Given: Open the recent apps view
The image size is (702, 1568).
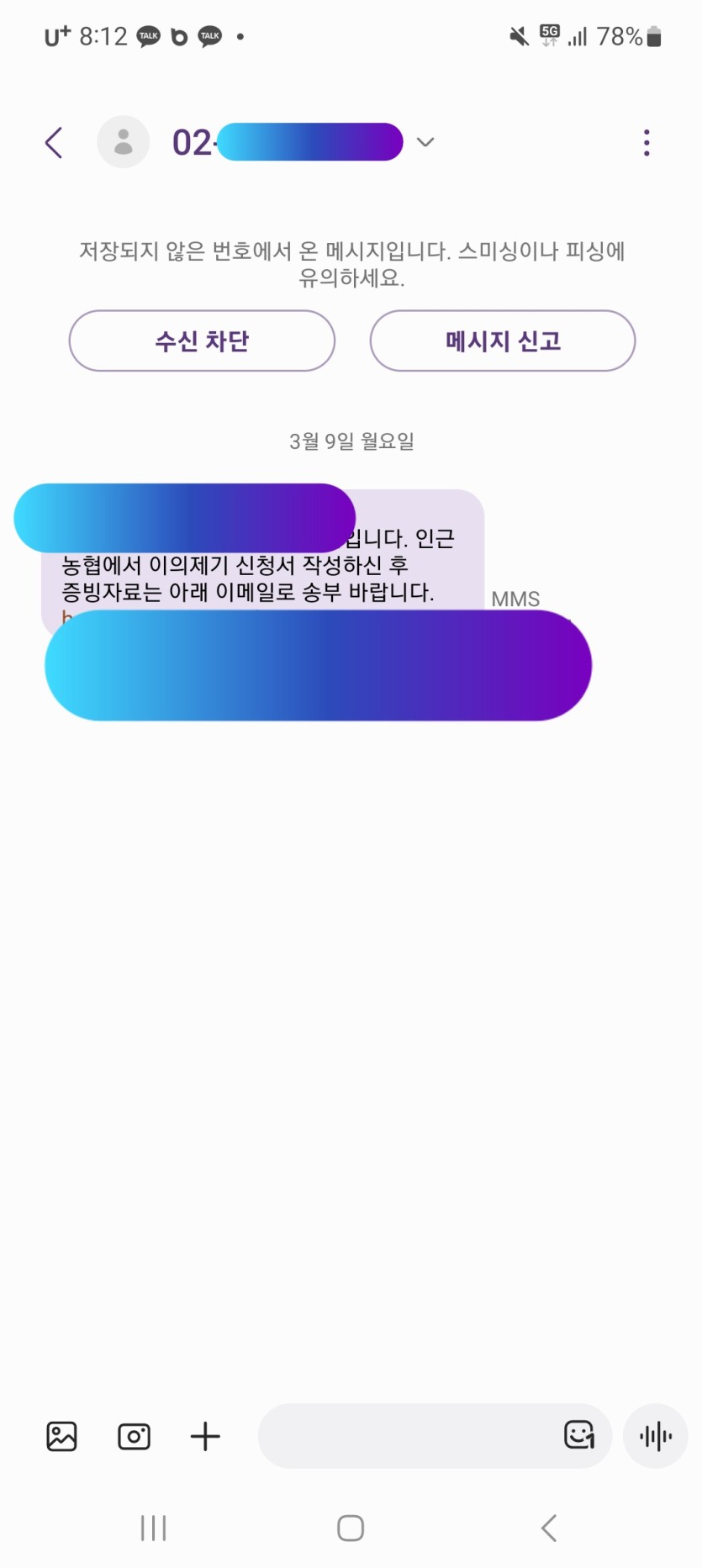Looking at the screenshot, I should [153, 1528].
